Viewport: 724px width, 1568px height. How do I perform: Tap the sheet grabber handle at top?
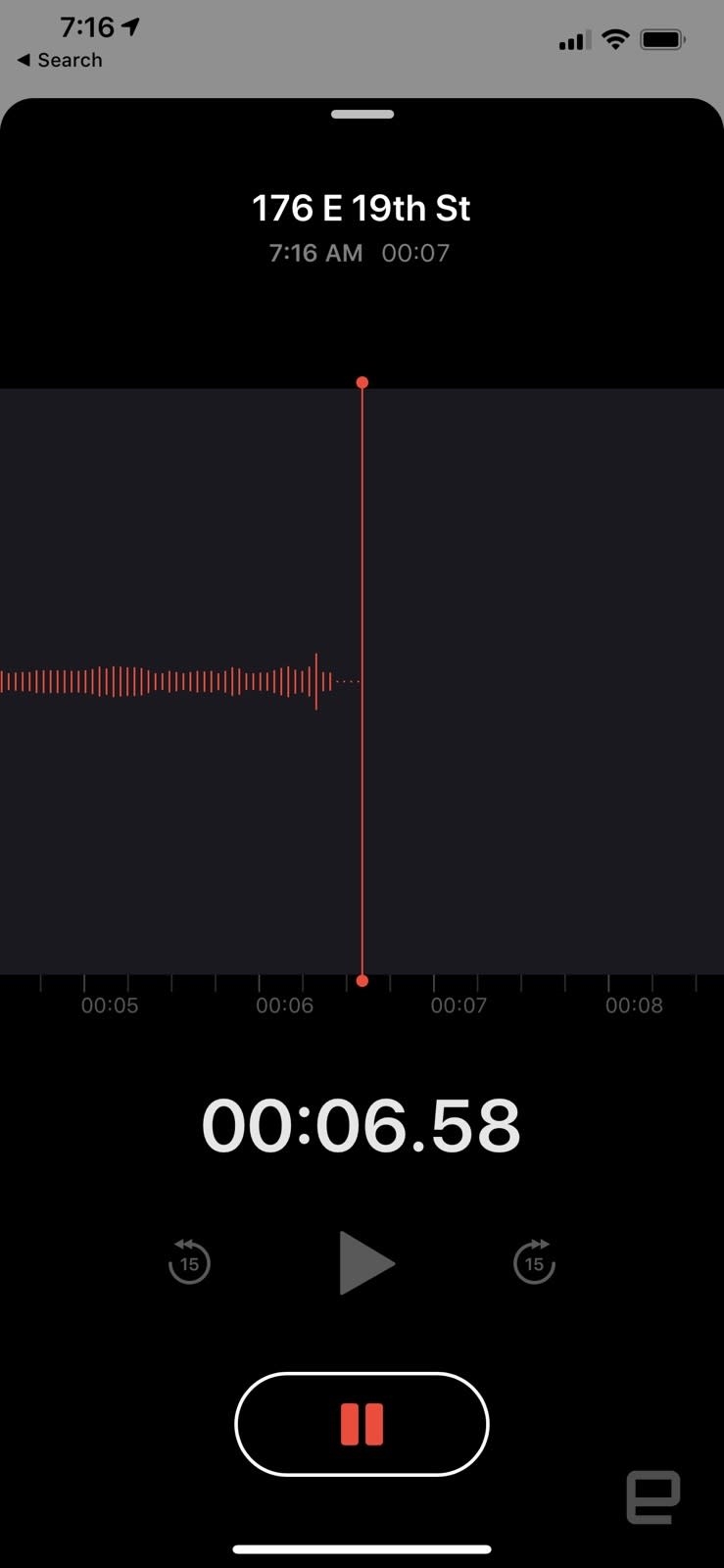click(x=362, y=115)
